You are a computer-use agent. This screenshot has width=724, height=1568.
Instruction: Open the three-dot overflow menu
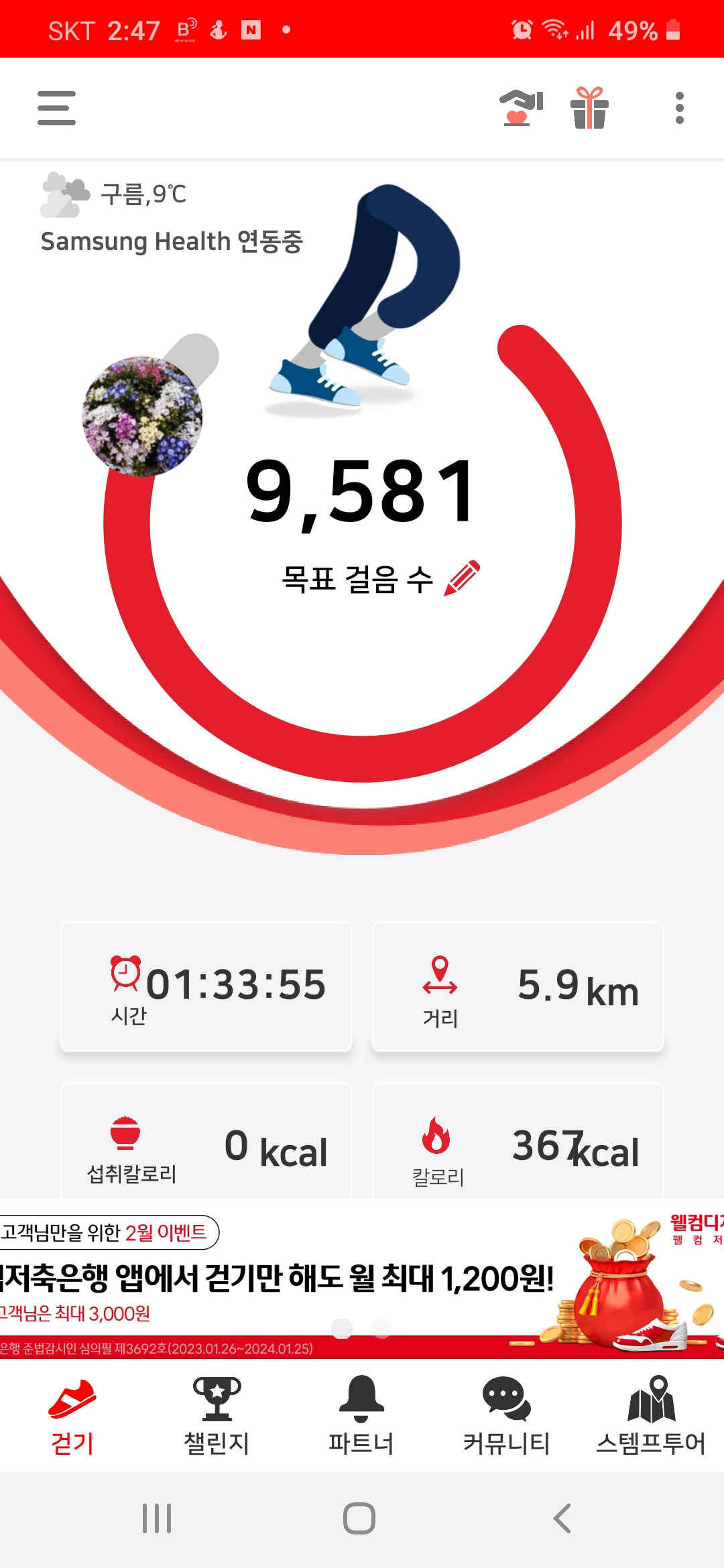pos(679,108)
